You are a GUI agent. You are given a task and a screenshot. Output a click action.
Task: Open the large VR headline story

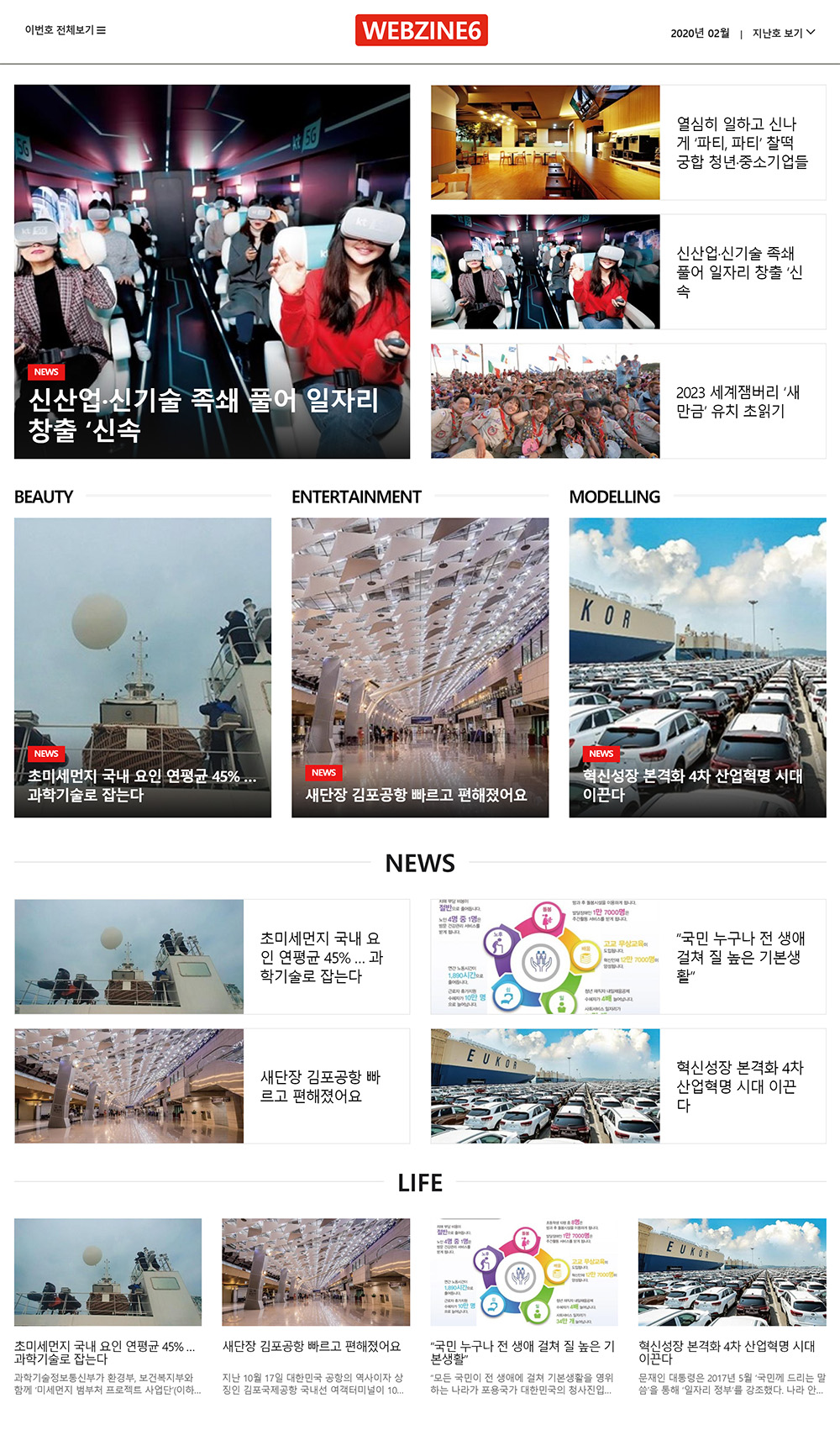(212, 271)
